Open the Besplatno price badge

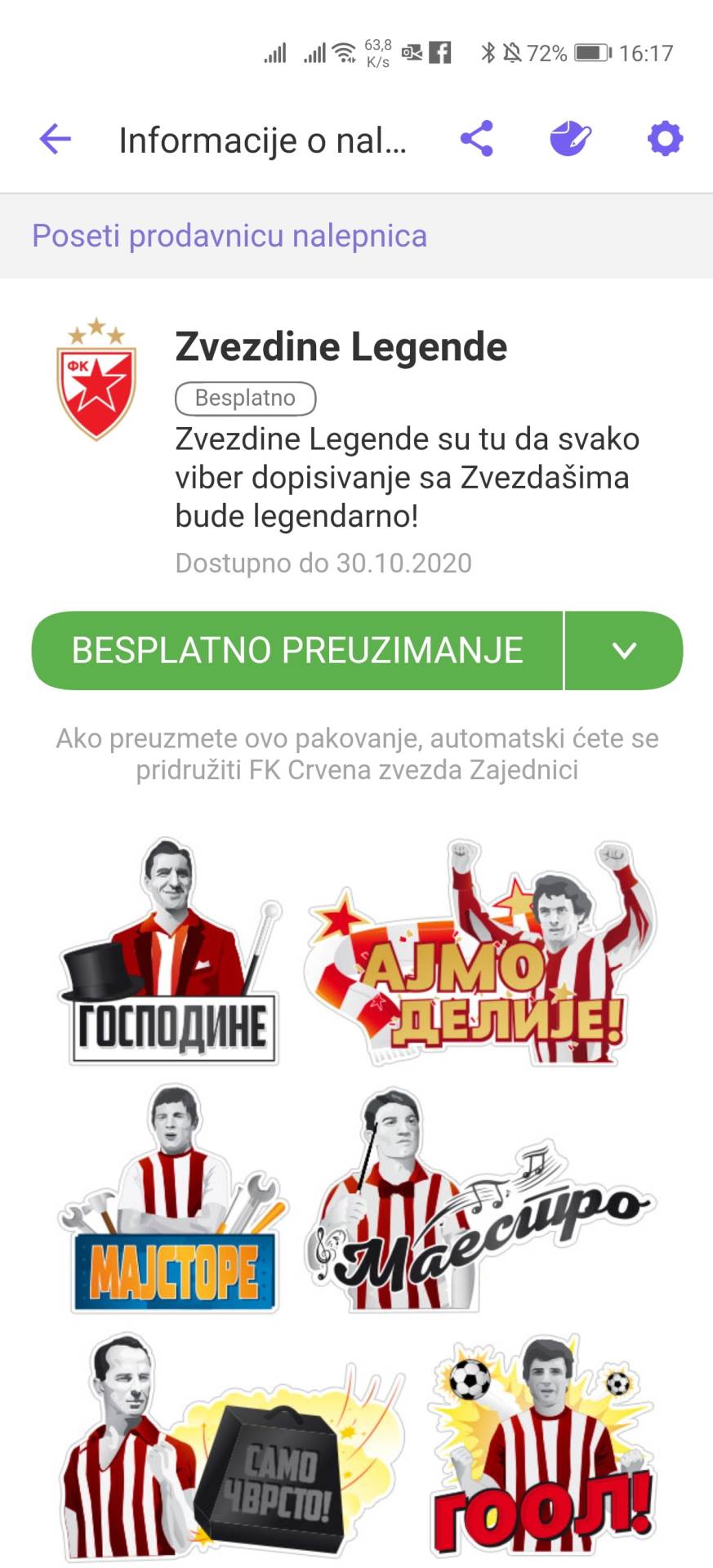245,399
